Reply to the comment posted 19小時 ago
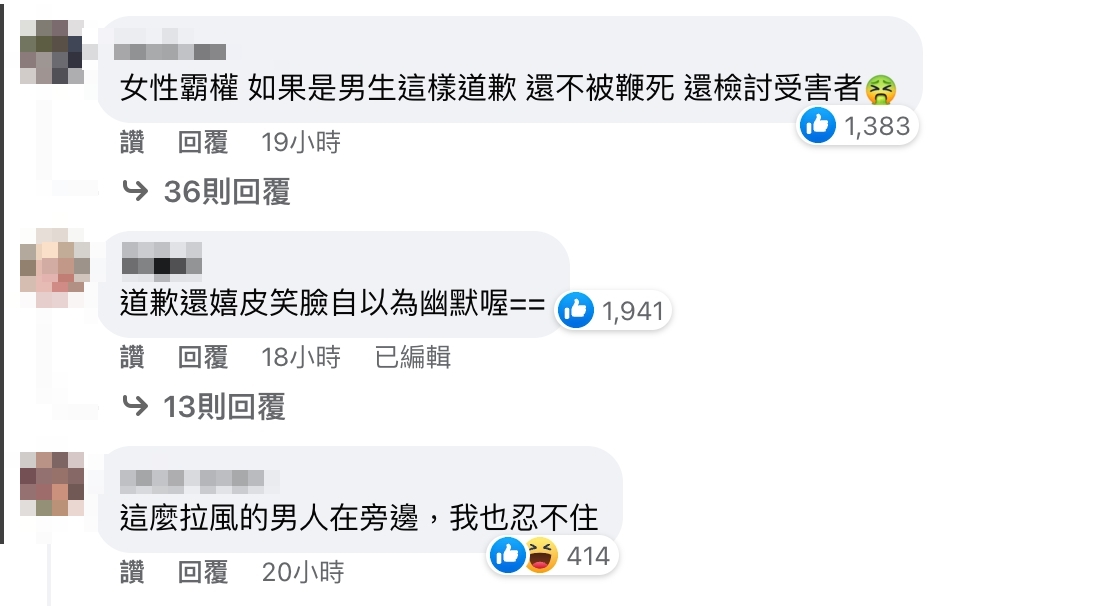1096x606 pixels. [x=203, y=143]
